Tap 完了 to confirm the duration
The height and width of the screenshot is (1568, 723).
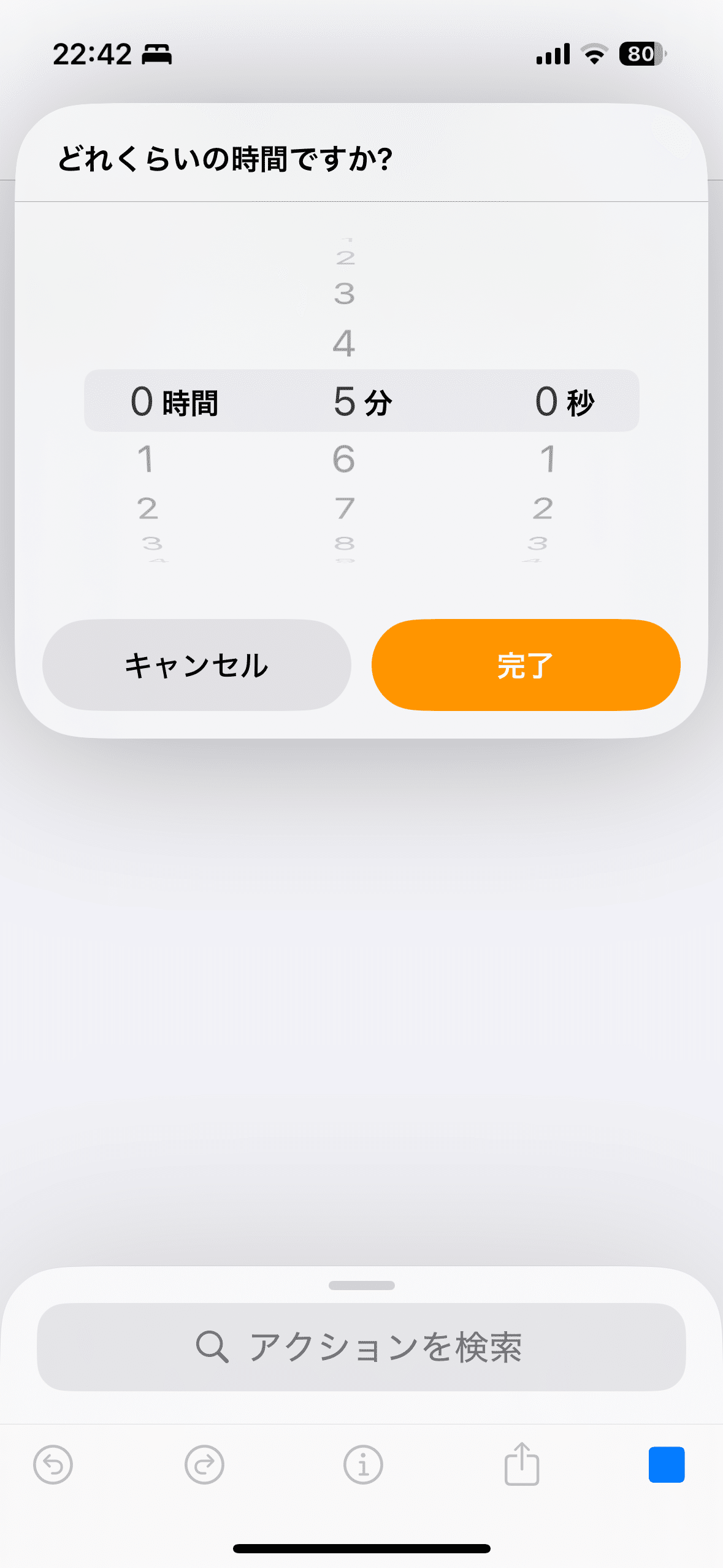(x=526, y=665)
